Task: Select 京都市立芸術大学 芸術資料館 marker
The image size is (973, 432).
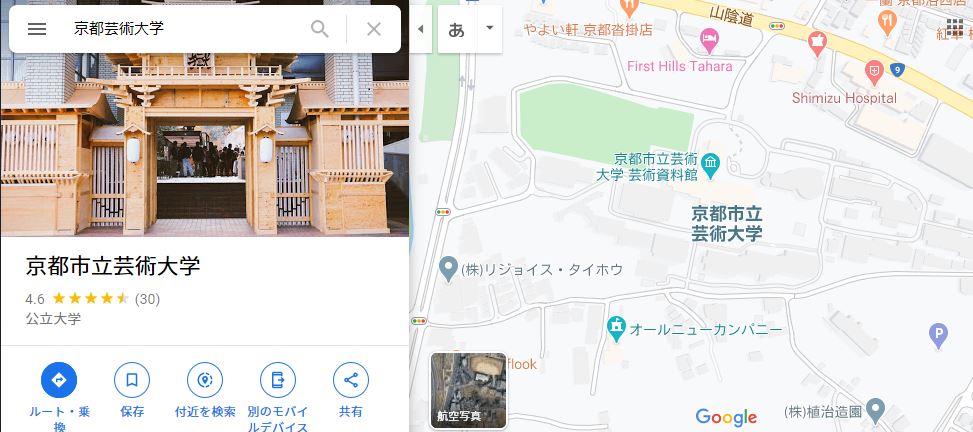Action: coord(710,160)
